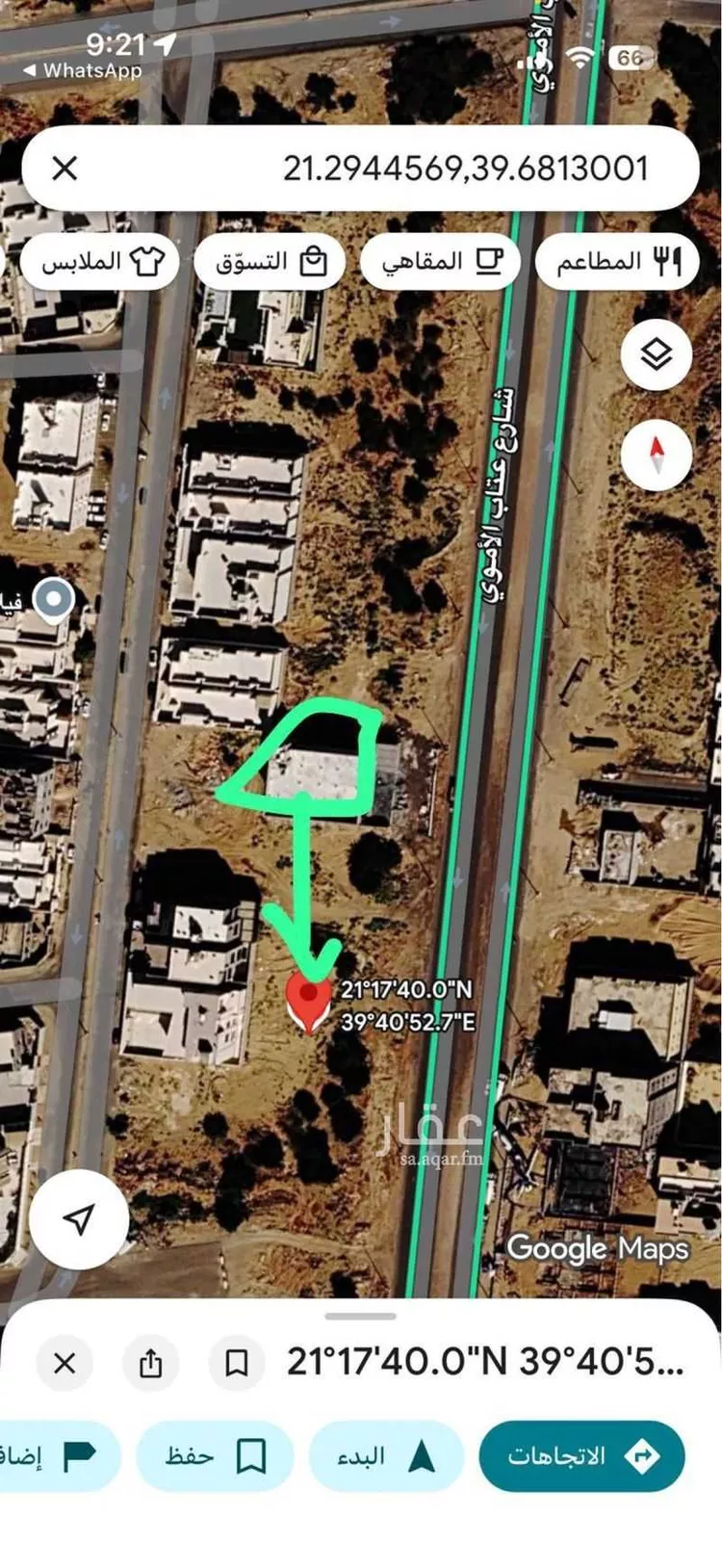This screenshot has height=1568, width=722.
Task: Tap the compass to reset orientation
Action: pyautogui.click(x=657, y=454)
